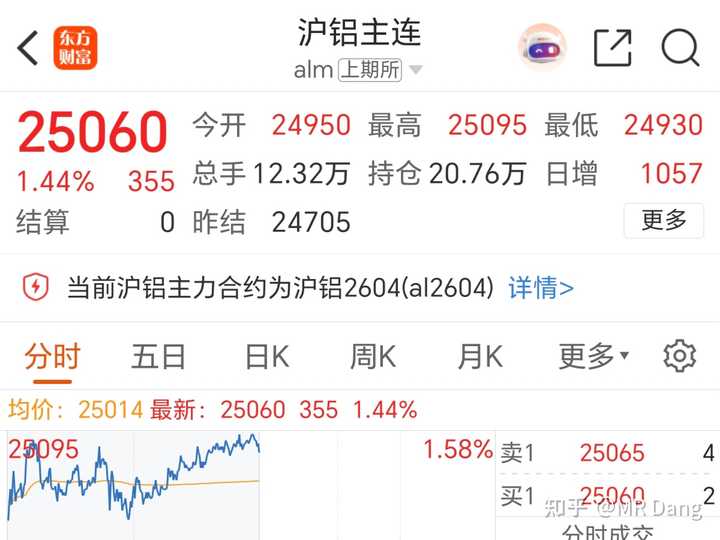
Task: Select the 日K chart tab
Action: [267, 356]
